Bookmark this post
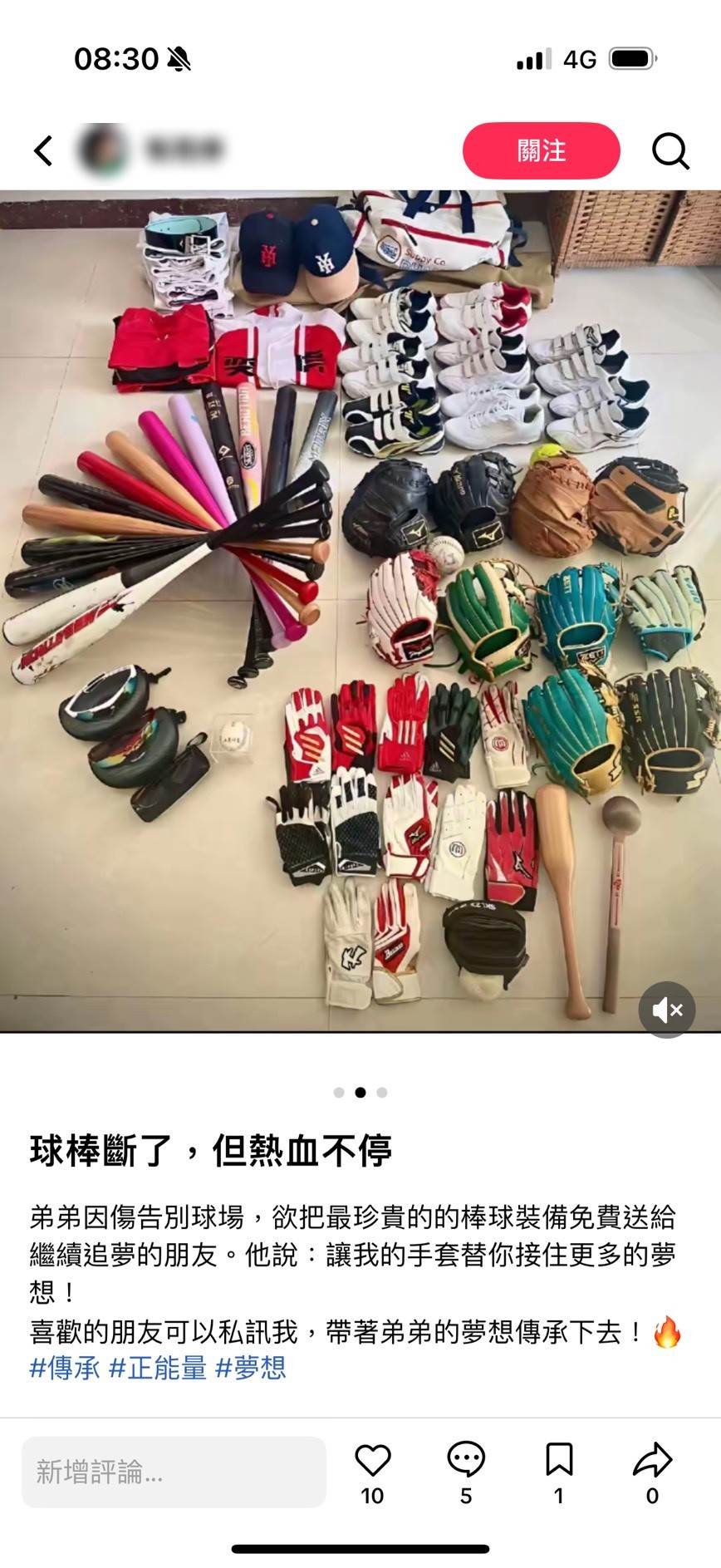The image size is (721, 1568). (x=559, y=1460)
